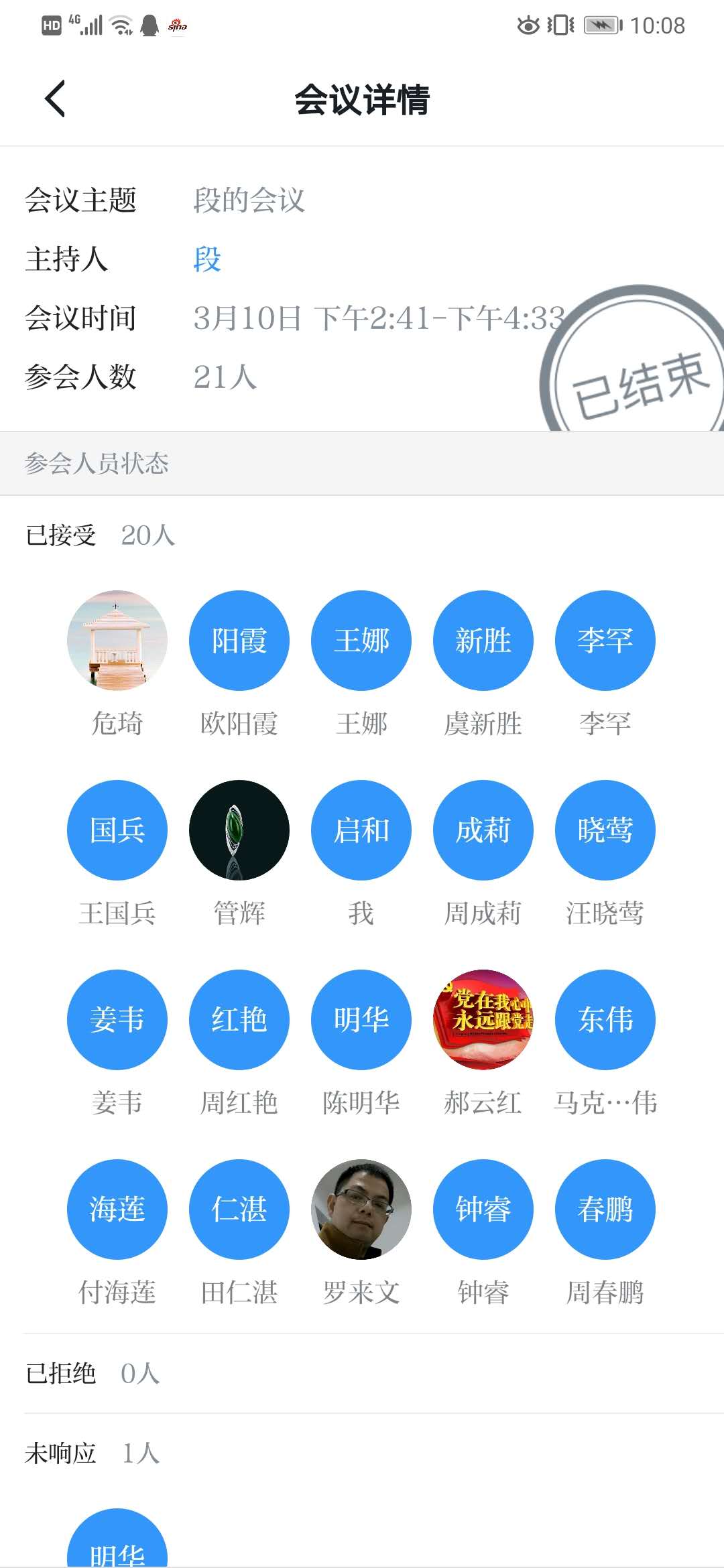Viewport: 724px width, 1568px height.
Task: View 周红艳's avatar
Action: (x=239, y=1020)
